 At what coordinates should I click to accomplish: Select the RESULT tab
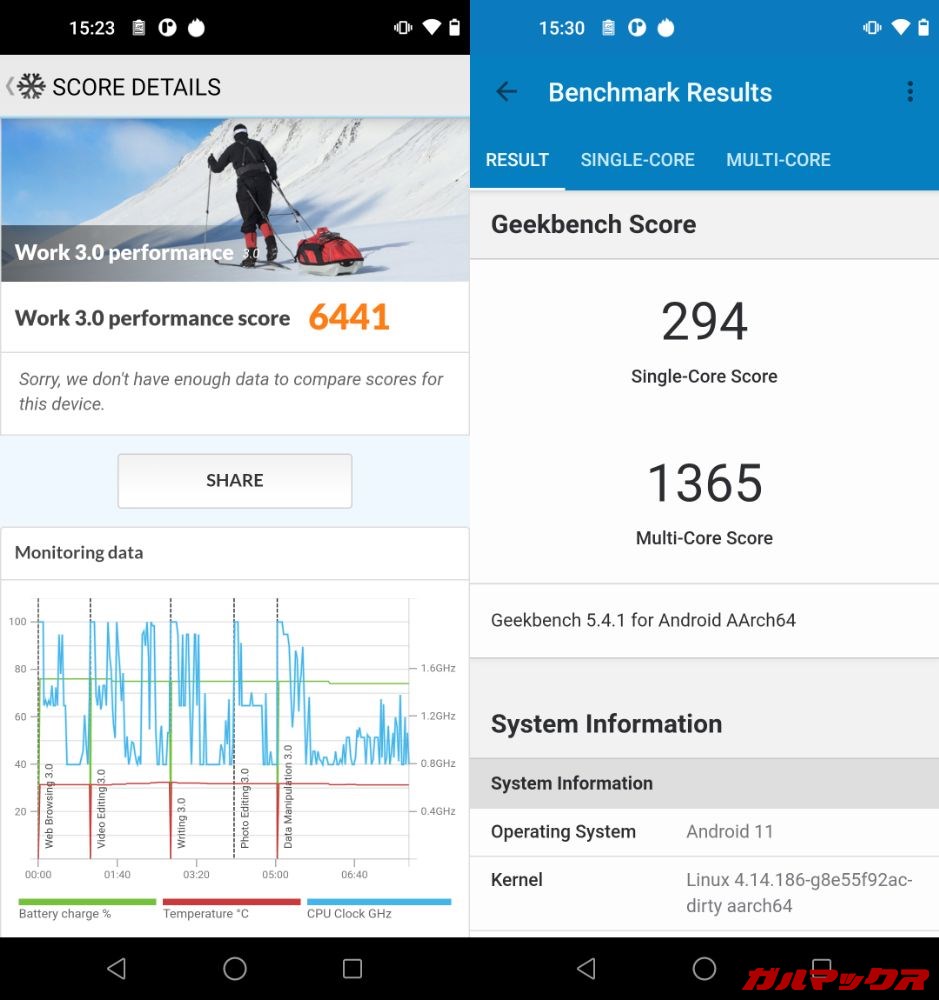pyautogui.click(x=517, y=160)
